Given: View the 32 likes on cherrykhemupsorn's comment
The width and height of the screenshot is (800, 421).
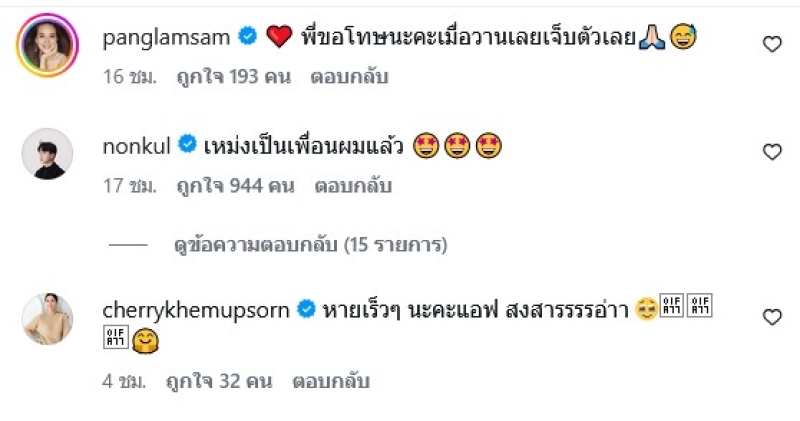Looking at the screenshot, I should point(218,381).
